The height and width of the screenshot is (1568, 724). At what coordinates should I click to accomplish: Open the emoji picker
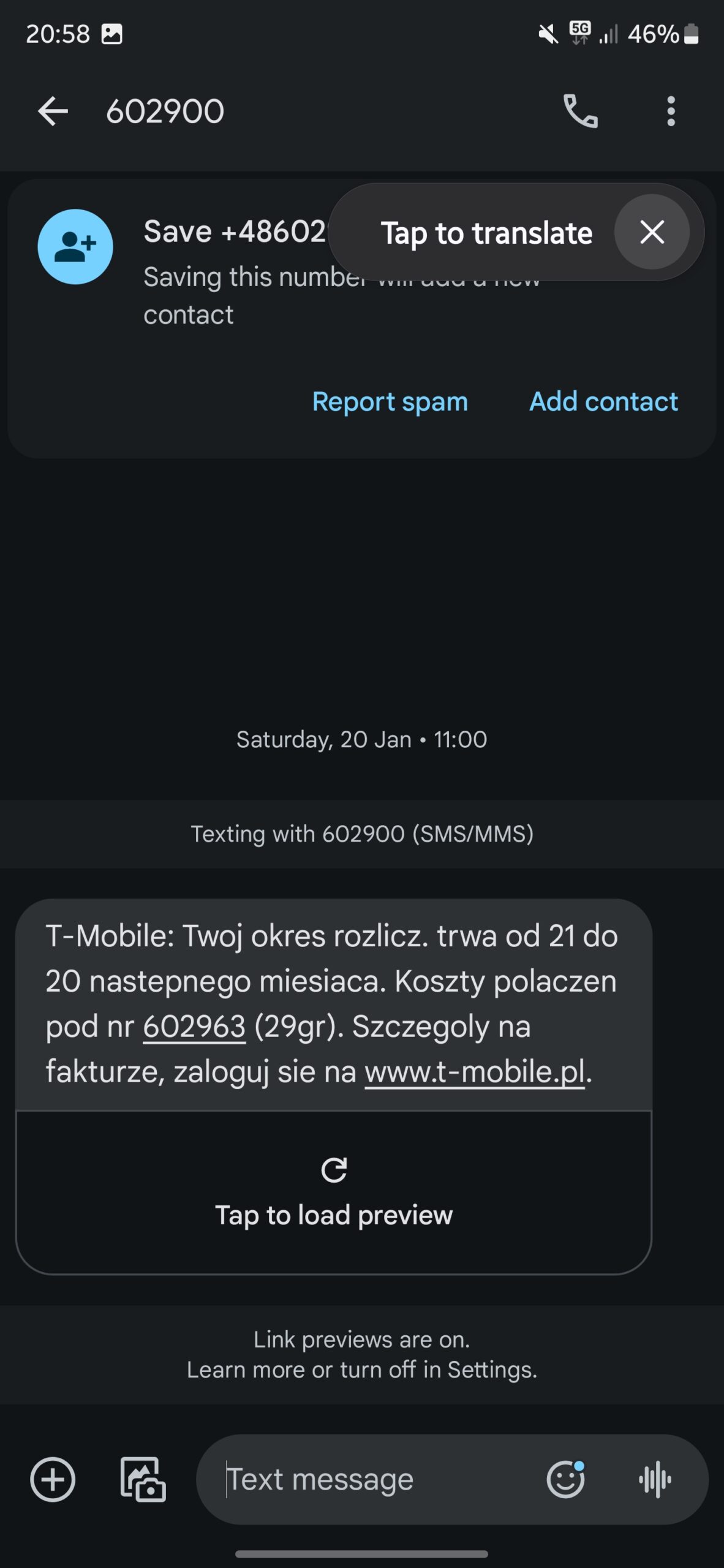[565, 1480]
